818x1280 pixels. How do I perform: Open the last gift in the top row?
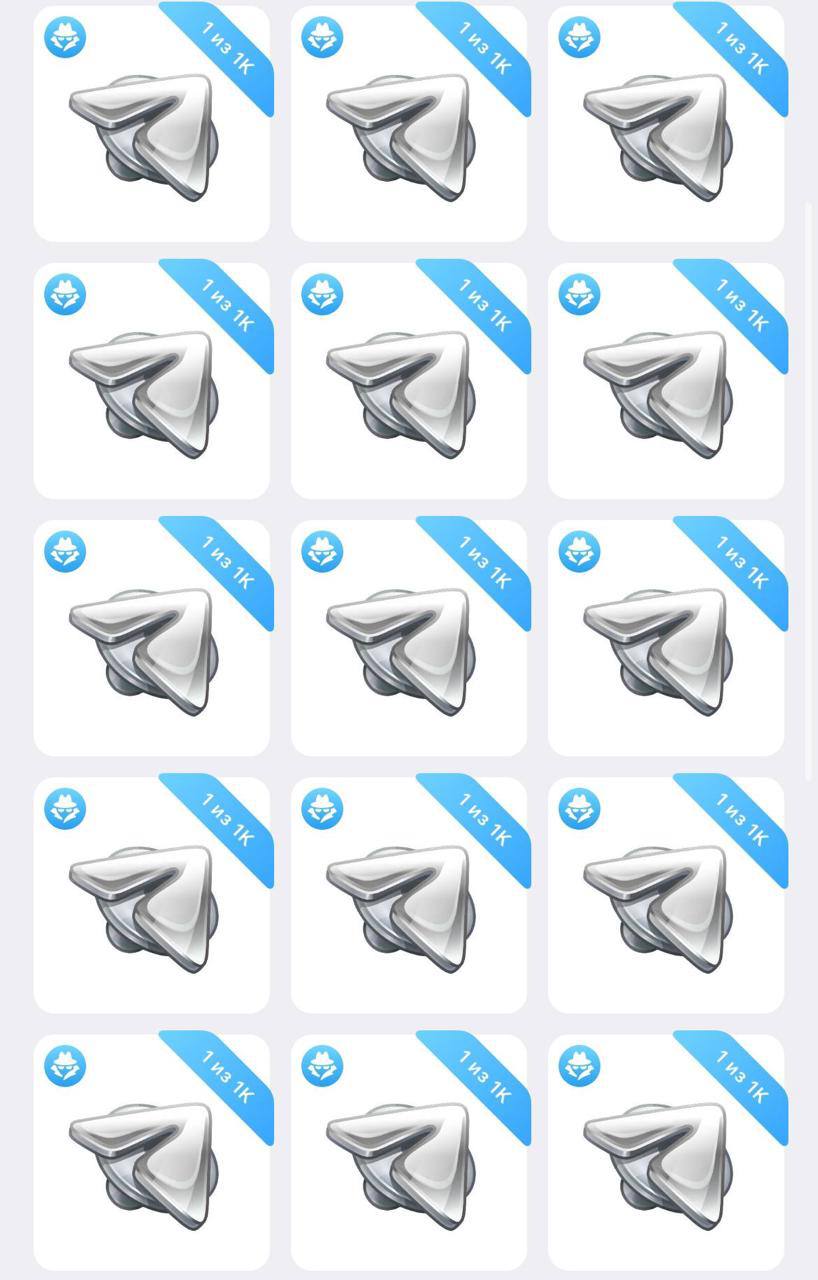666,124
